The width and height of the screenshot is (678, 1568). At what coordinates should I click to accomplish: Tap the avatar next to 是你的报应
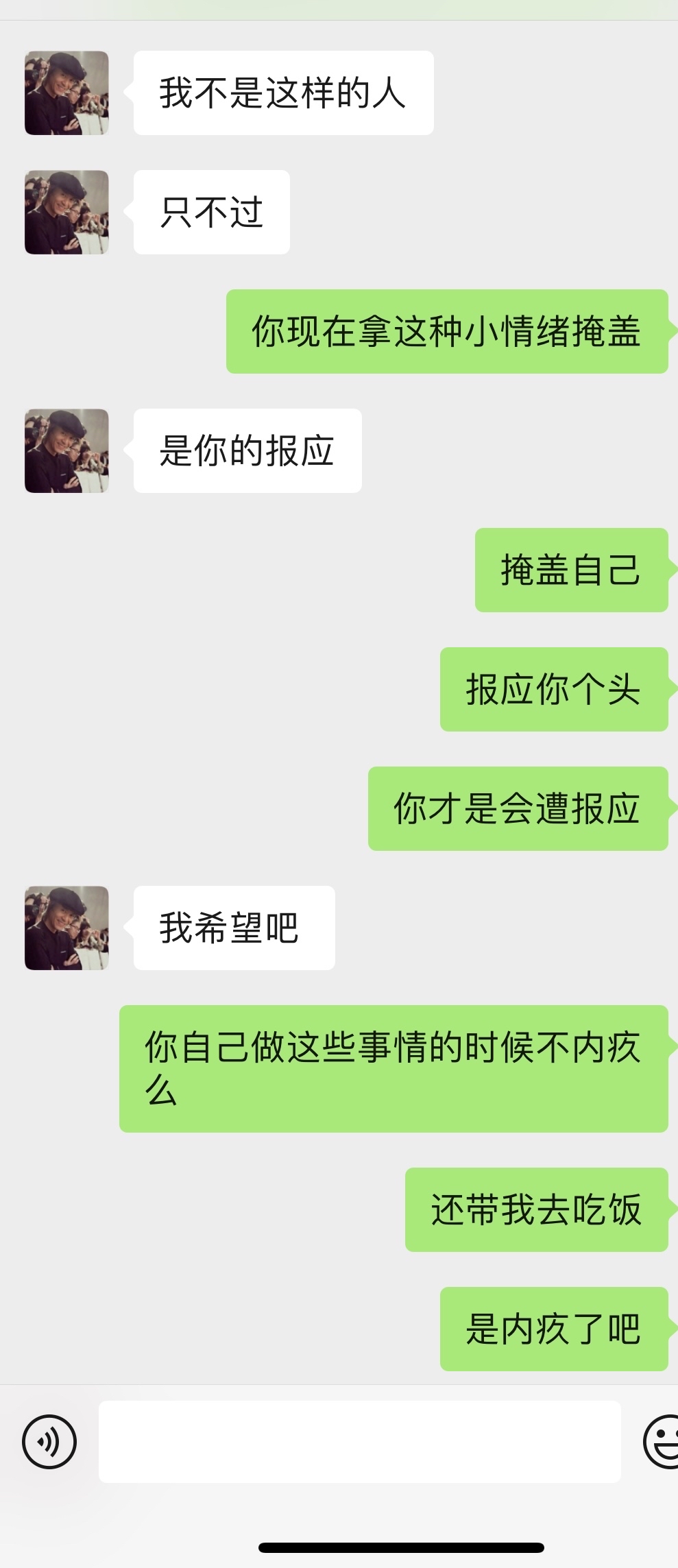66,451
